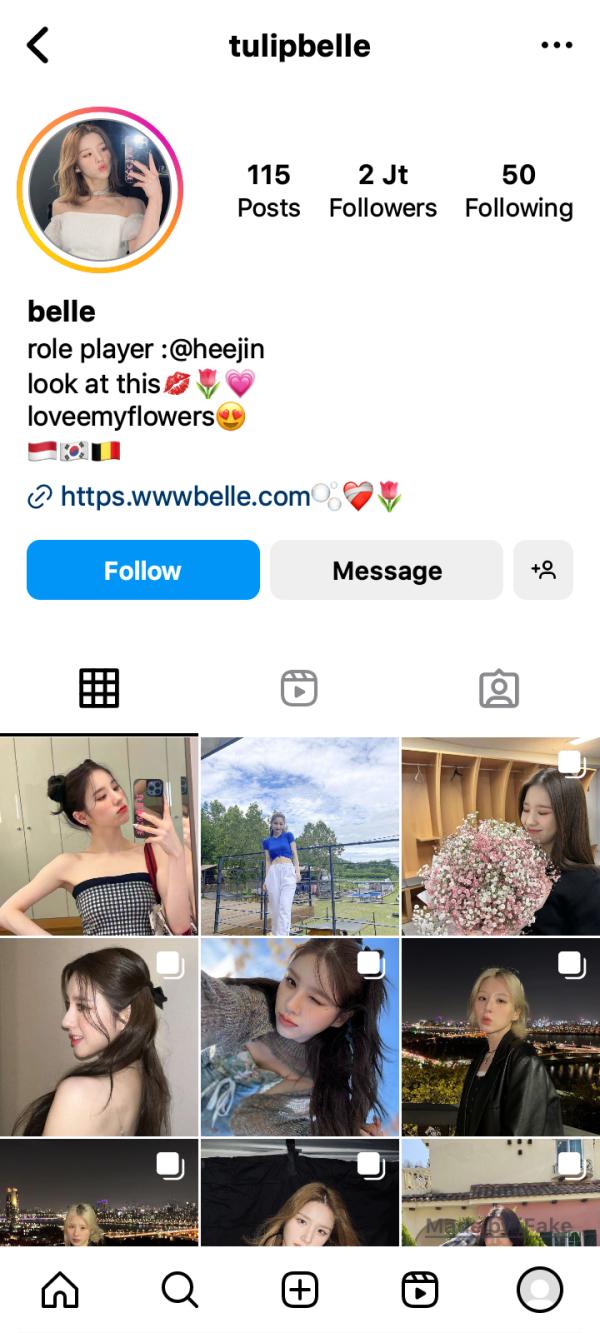View belle's story from profile picture

click(x=100, y=190)
